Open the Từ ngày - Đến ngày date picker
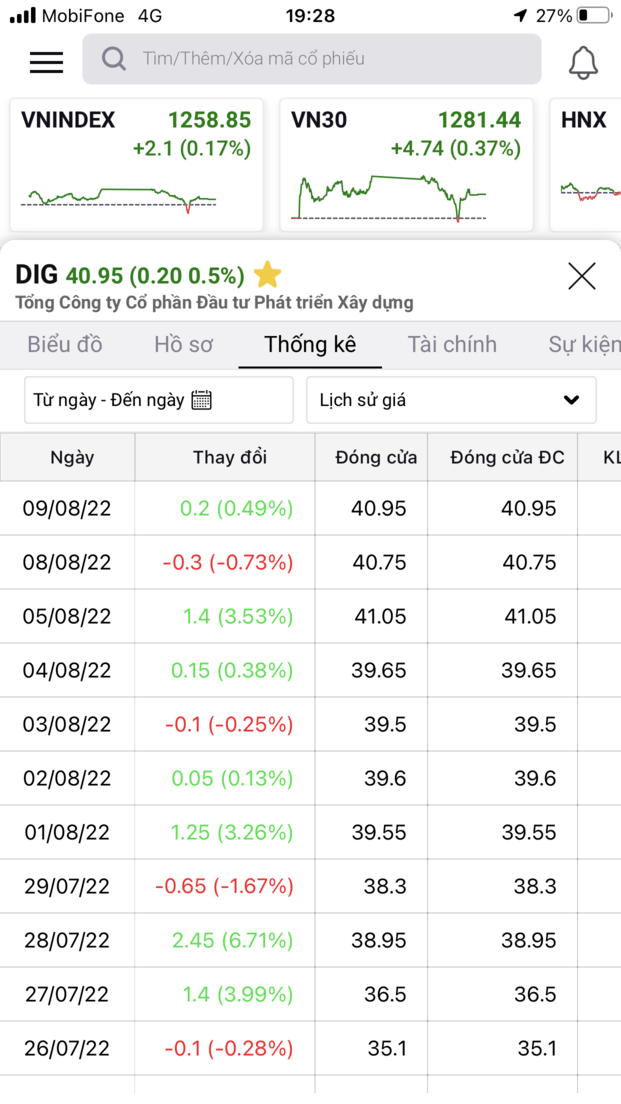Screen dimensions: 621x1104 [x=158, y=400]
